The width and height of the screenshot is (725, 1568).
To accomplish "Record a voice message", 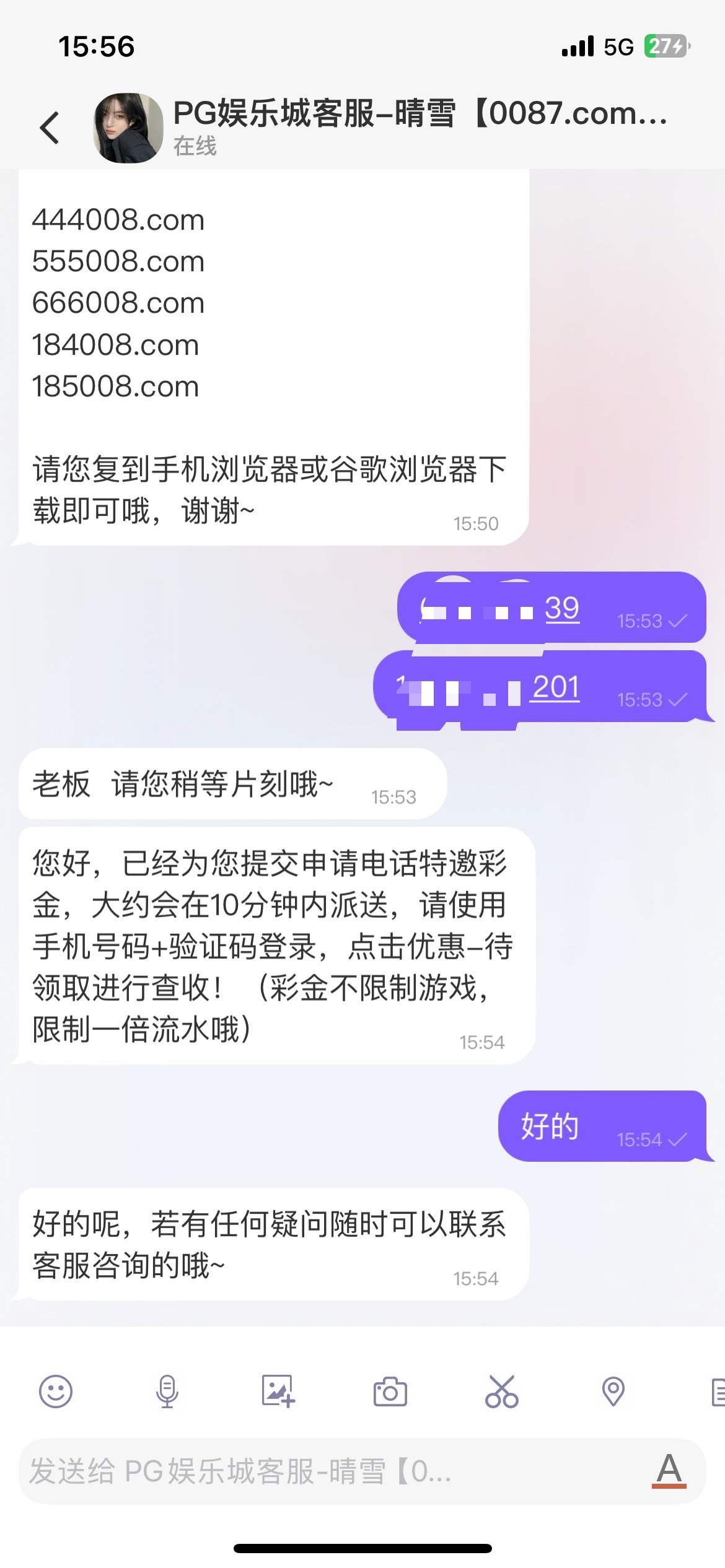I will (x=167, y=1392).
